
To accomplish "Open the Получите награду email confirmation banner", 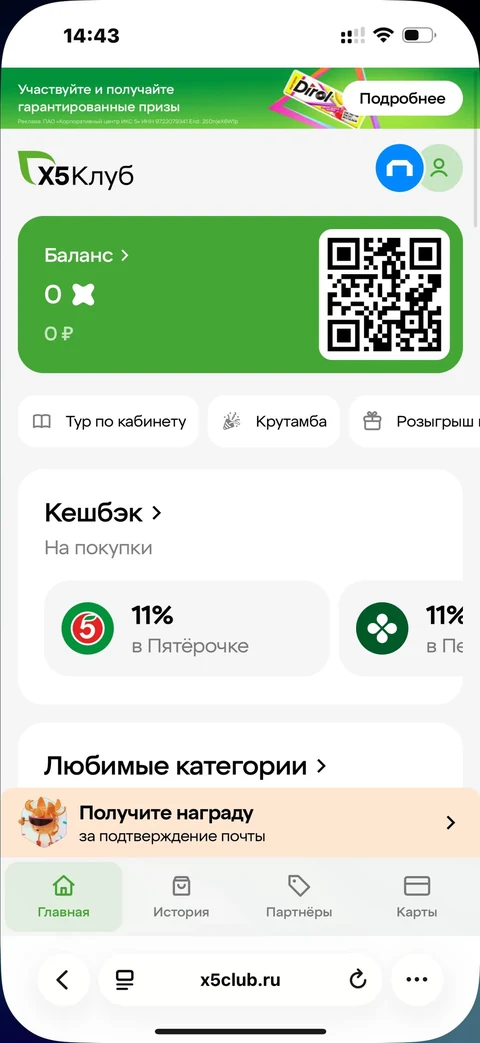I will 240,823.
